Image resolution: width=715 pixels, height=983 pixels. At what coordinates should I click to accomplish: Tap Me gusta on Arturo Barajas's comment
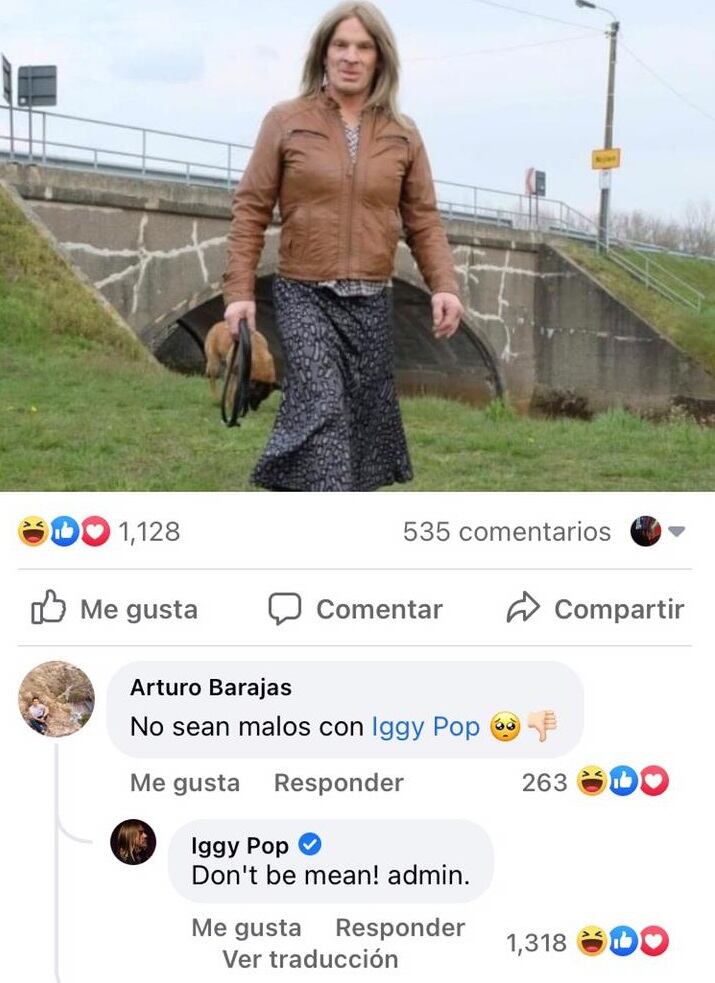tap(185, 783)
